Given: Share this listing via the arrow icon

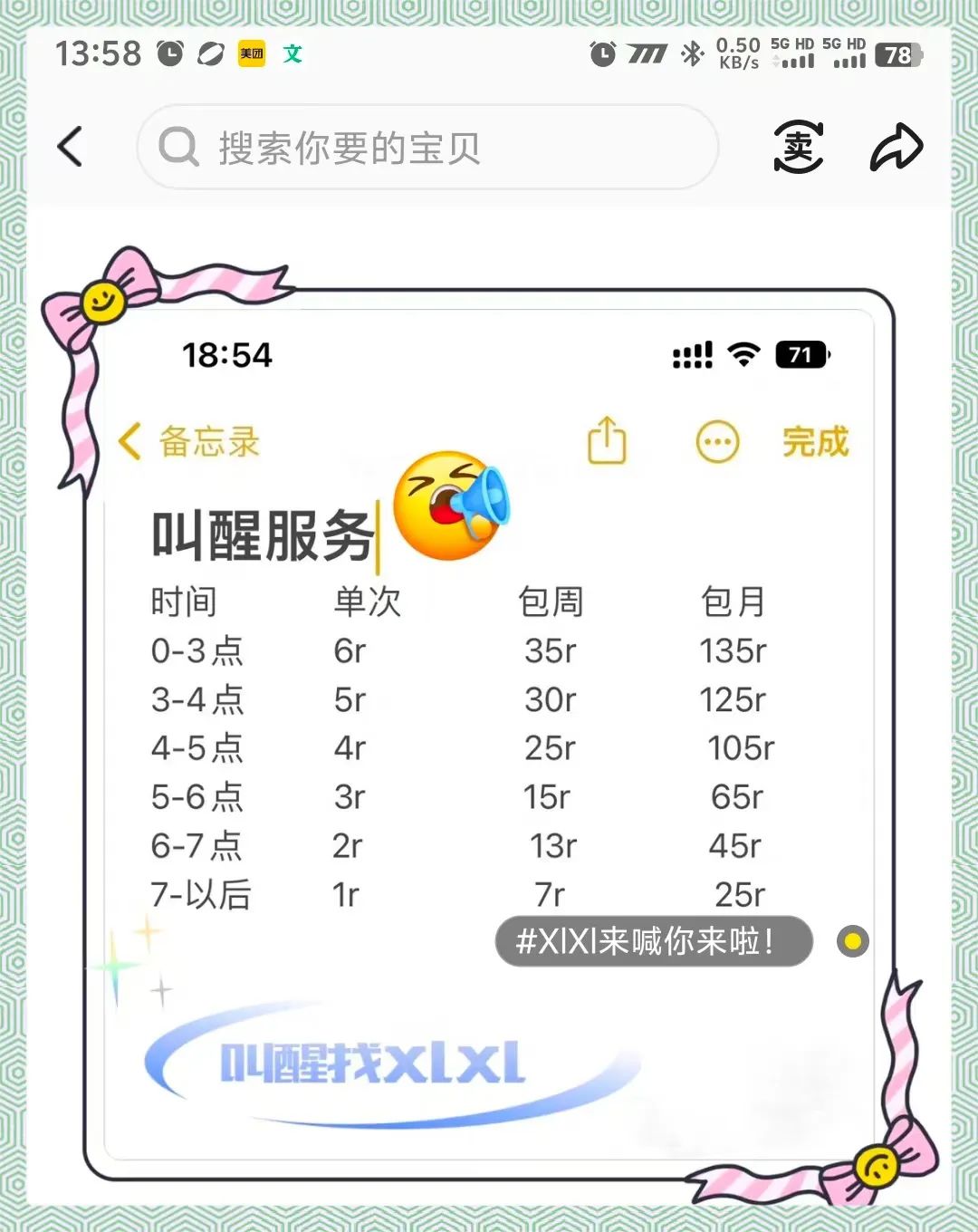Looking at the screenshot, I should (896, 147).
